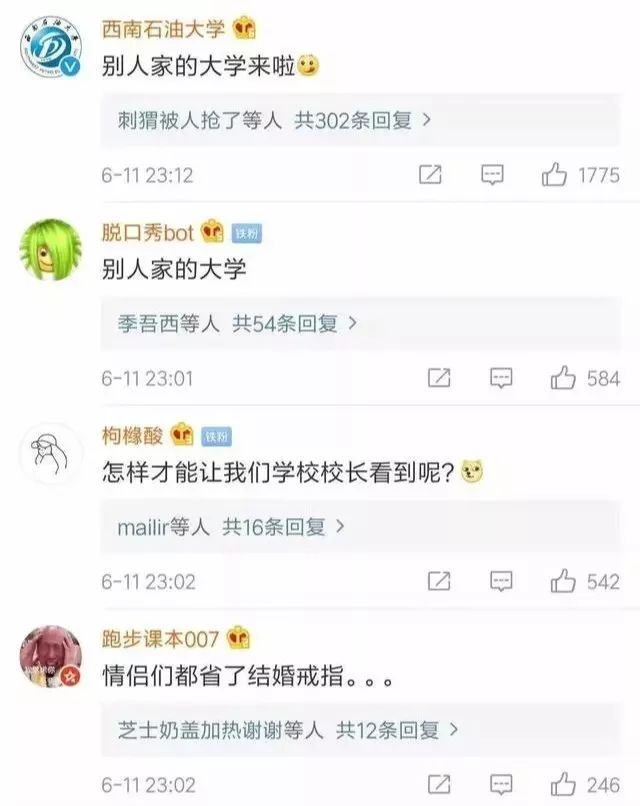Reply to 跑步课本007's comment

click(x=501, y=784)
